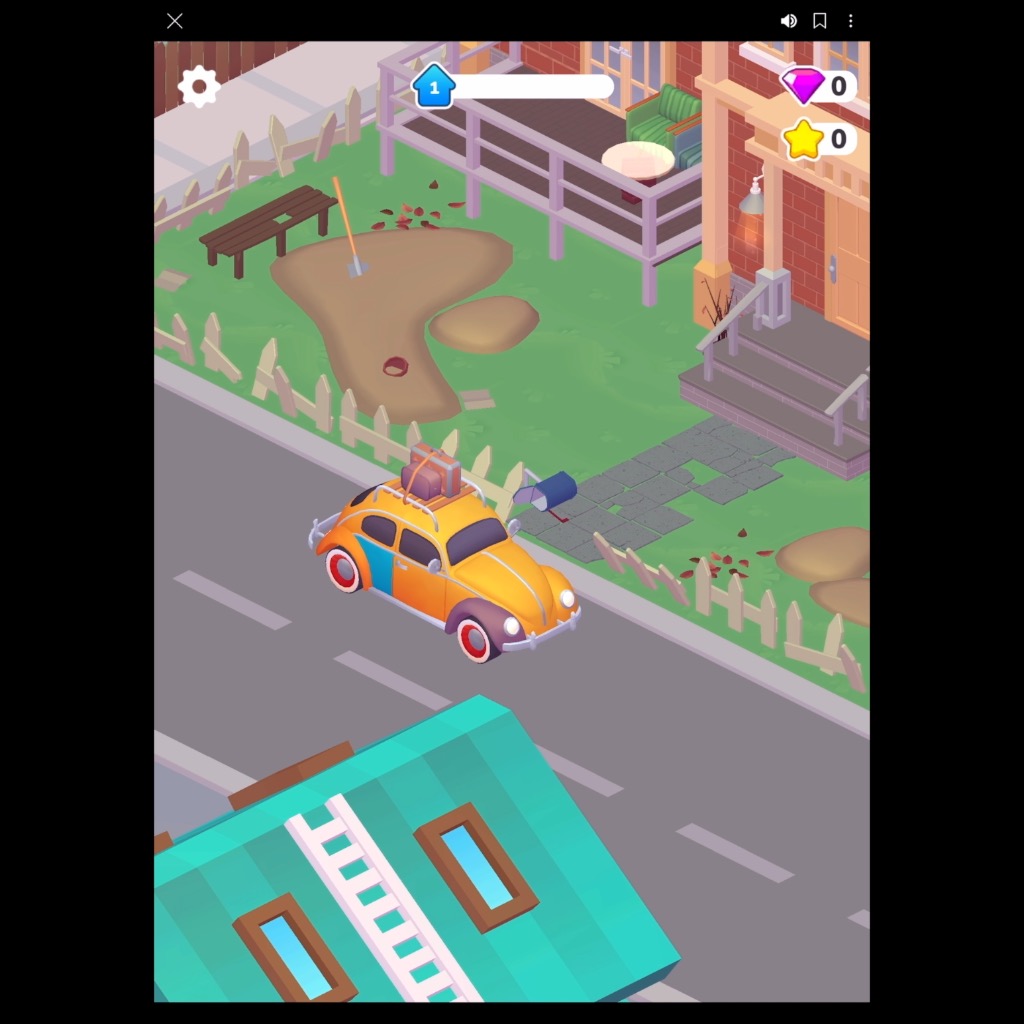Close the game with the X
Viewport: 1024px width, 1024px height.
pos(175,21)
